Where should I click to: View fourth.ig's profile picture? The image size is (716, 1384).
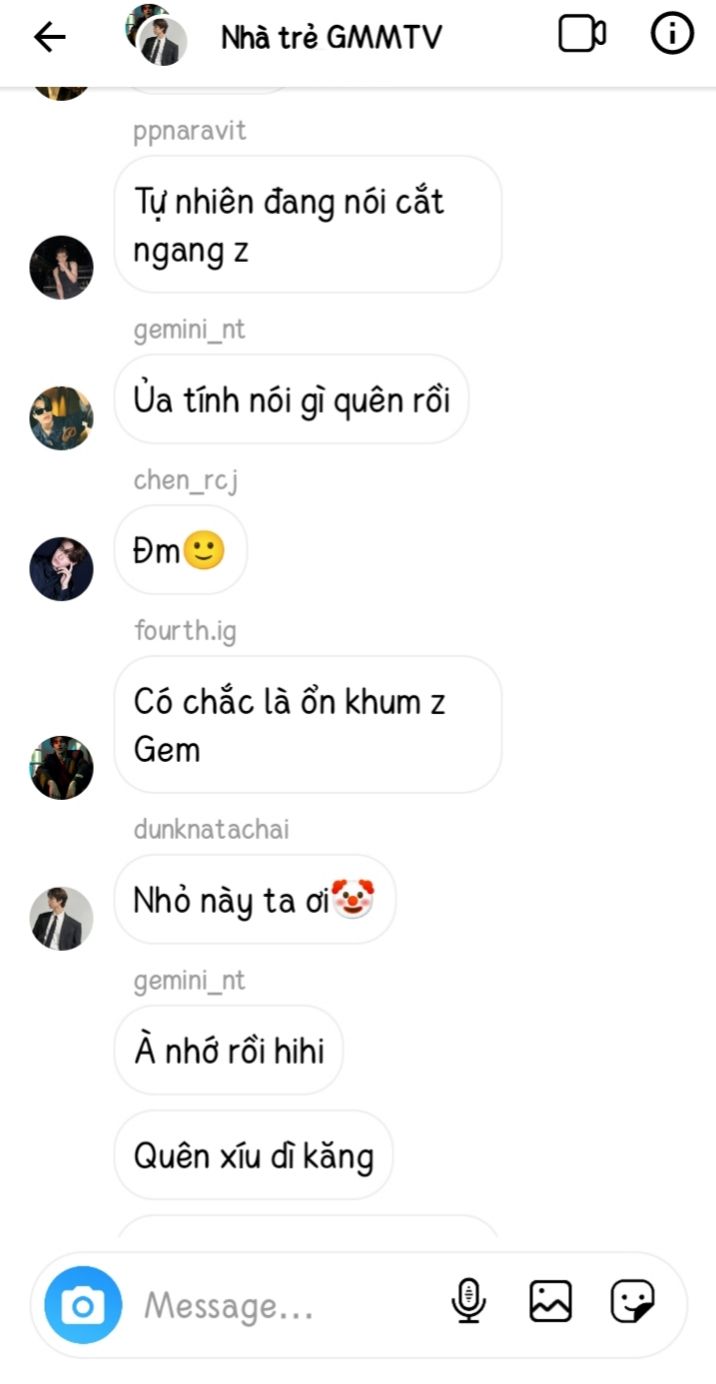[x=61, y=767]
